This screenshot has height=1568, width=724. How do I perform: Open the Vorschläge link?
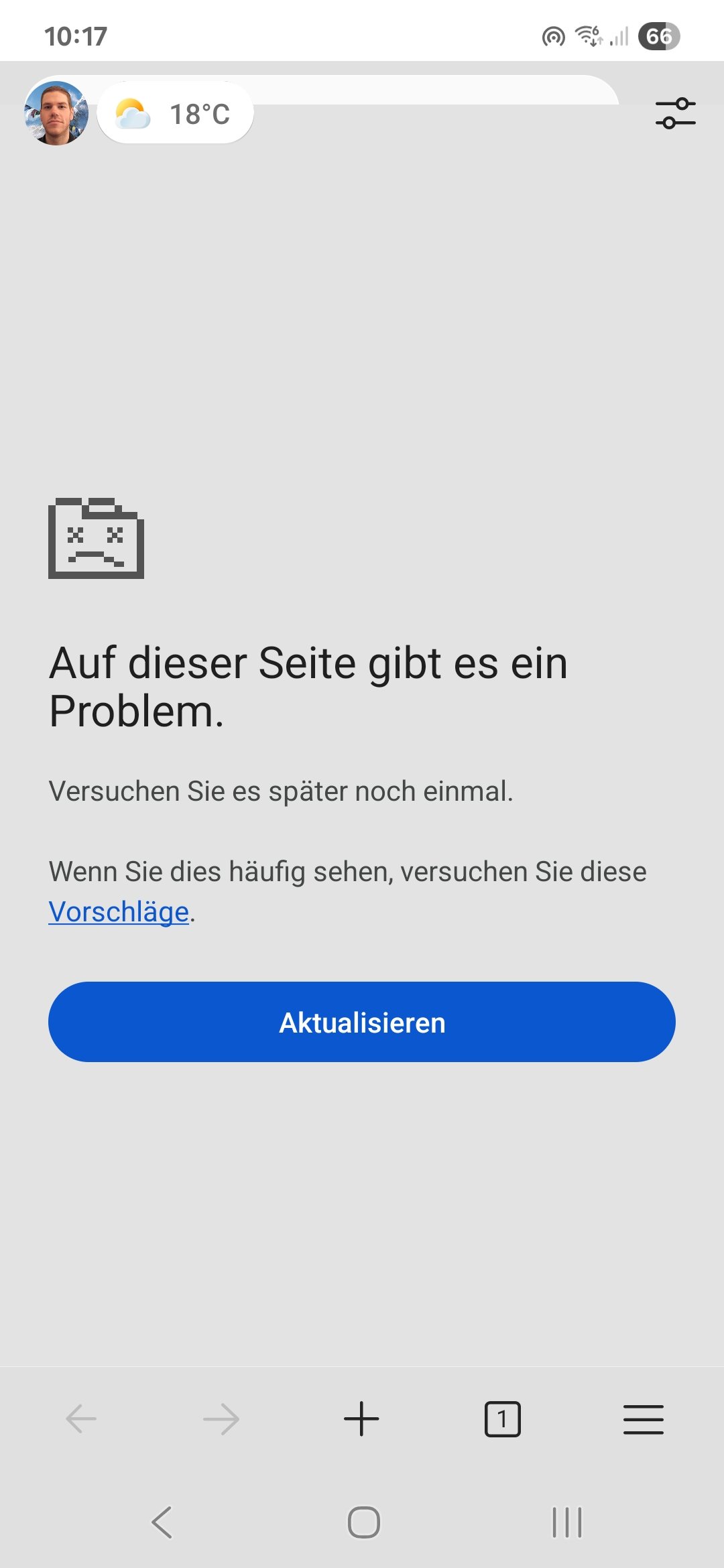[x=119, y=912]
